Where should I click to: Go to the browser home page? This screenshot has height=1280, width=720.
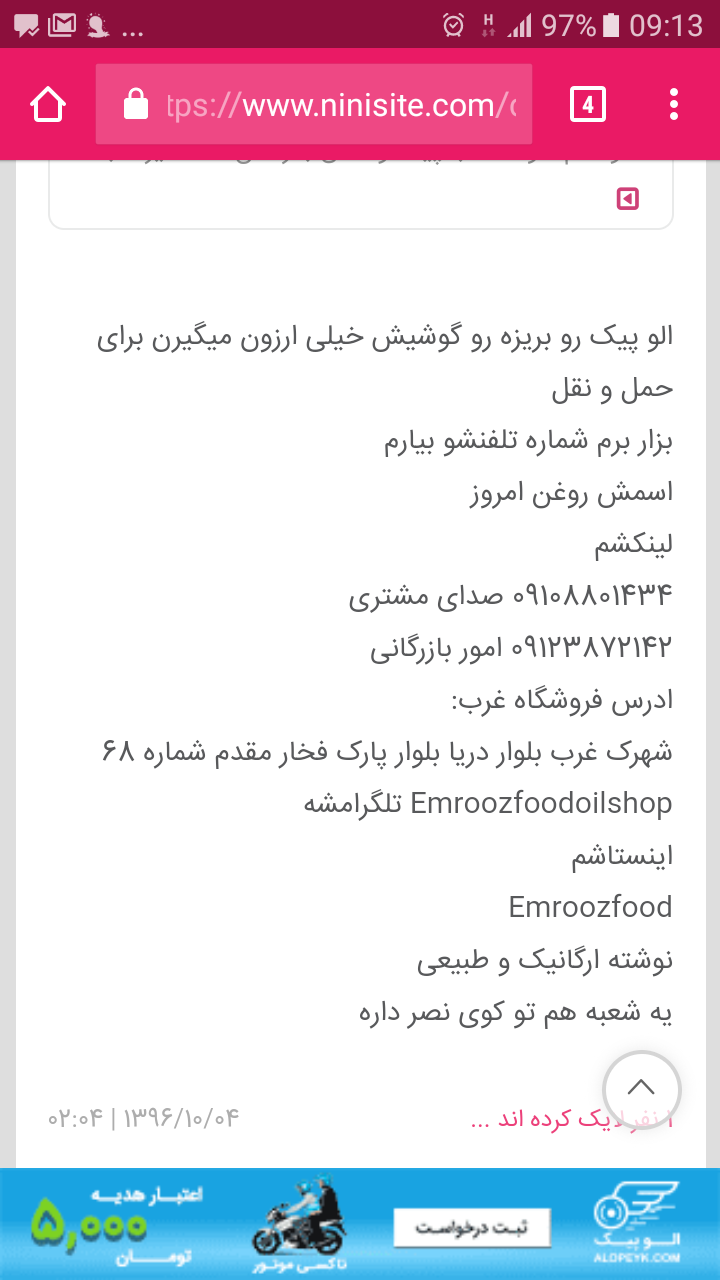pyautogui.click(x=48, y=105)
